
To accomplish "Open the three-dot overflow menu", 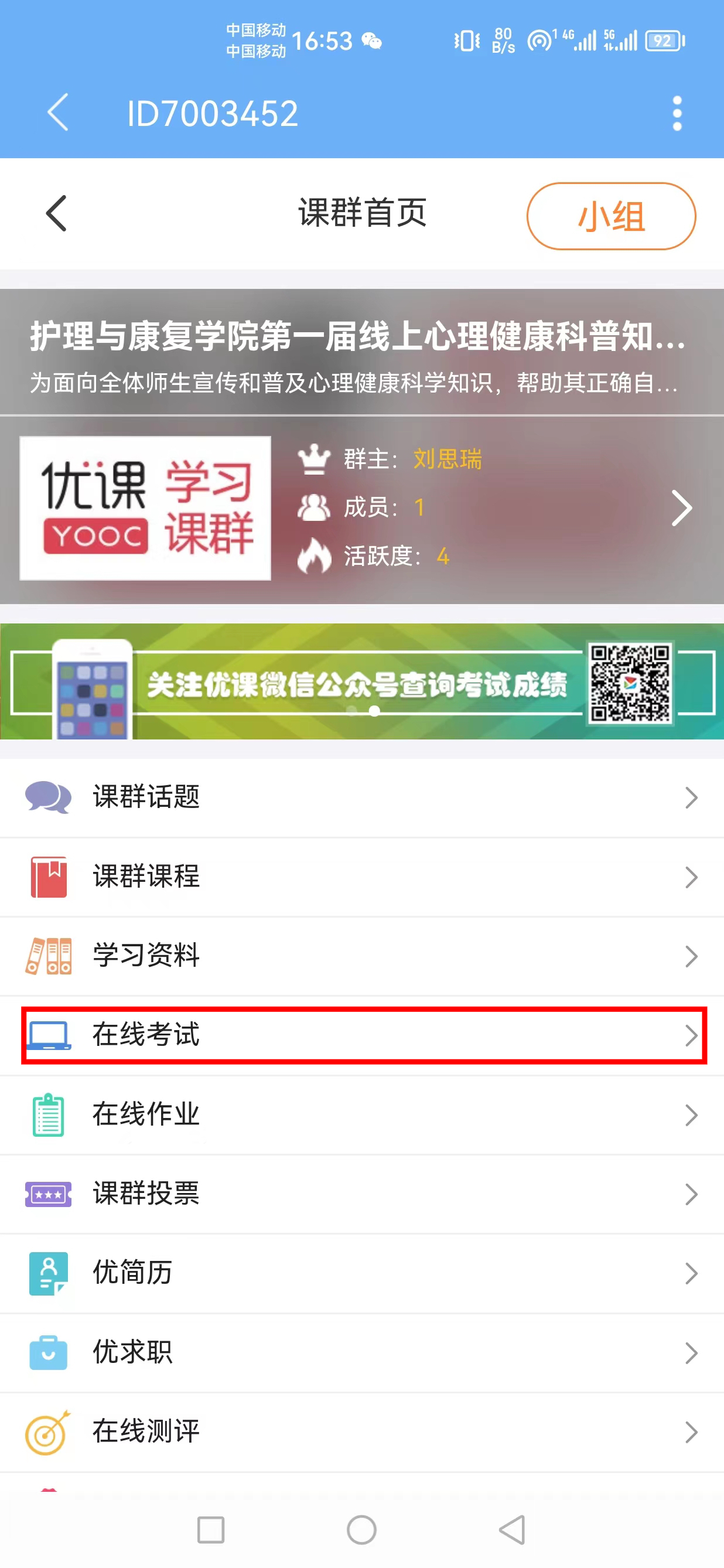I will 677,113.
